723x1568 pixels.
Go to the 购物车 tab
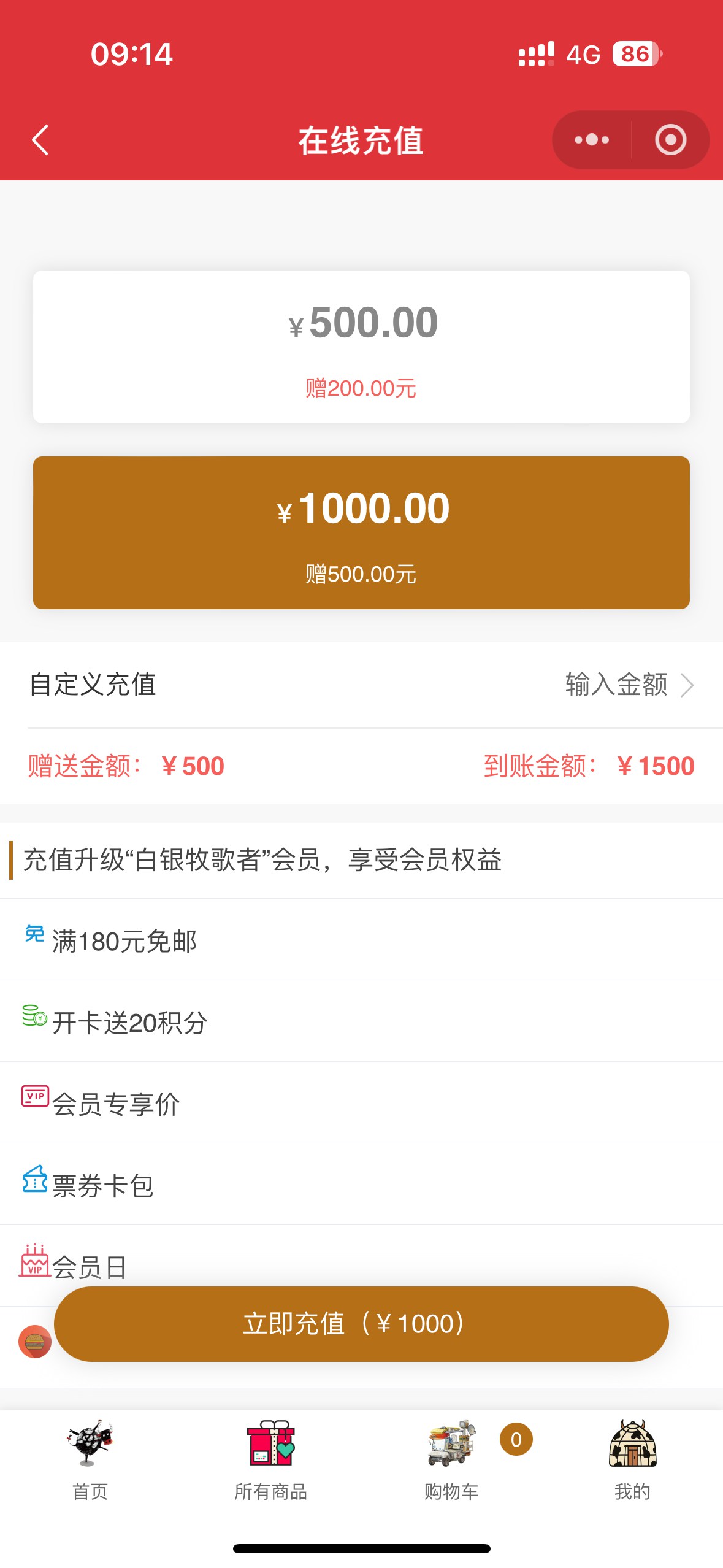452,1459
